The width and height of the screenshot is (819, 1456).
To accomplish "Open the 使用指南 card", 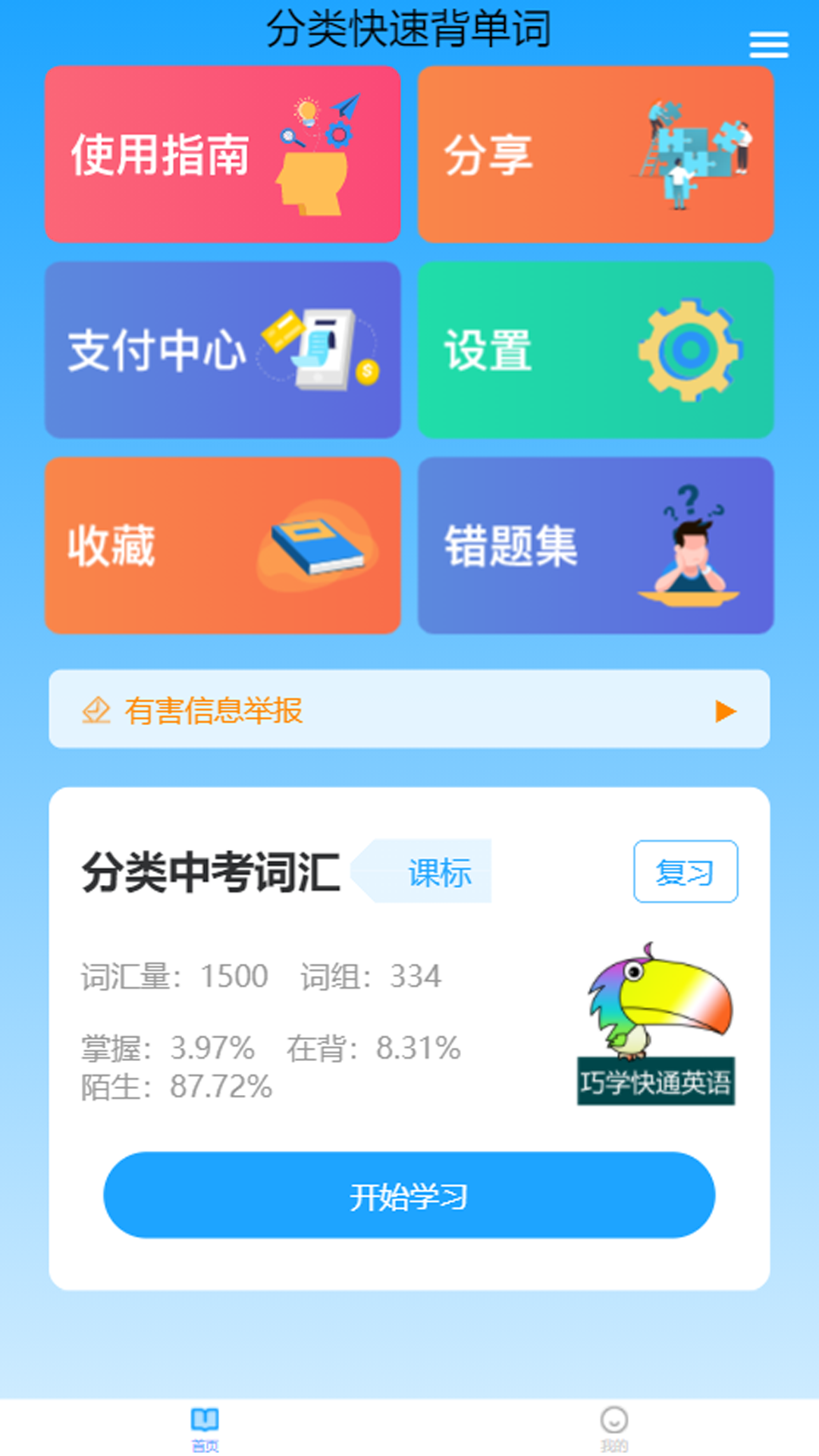I will click(x=222, y=154).
